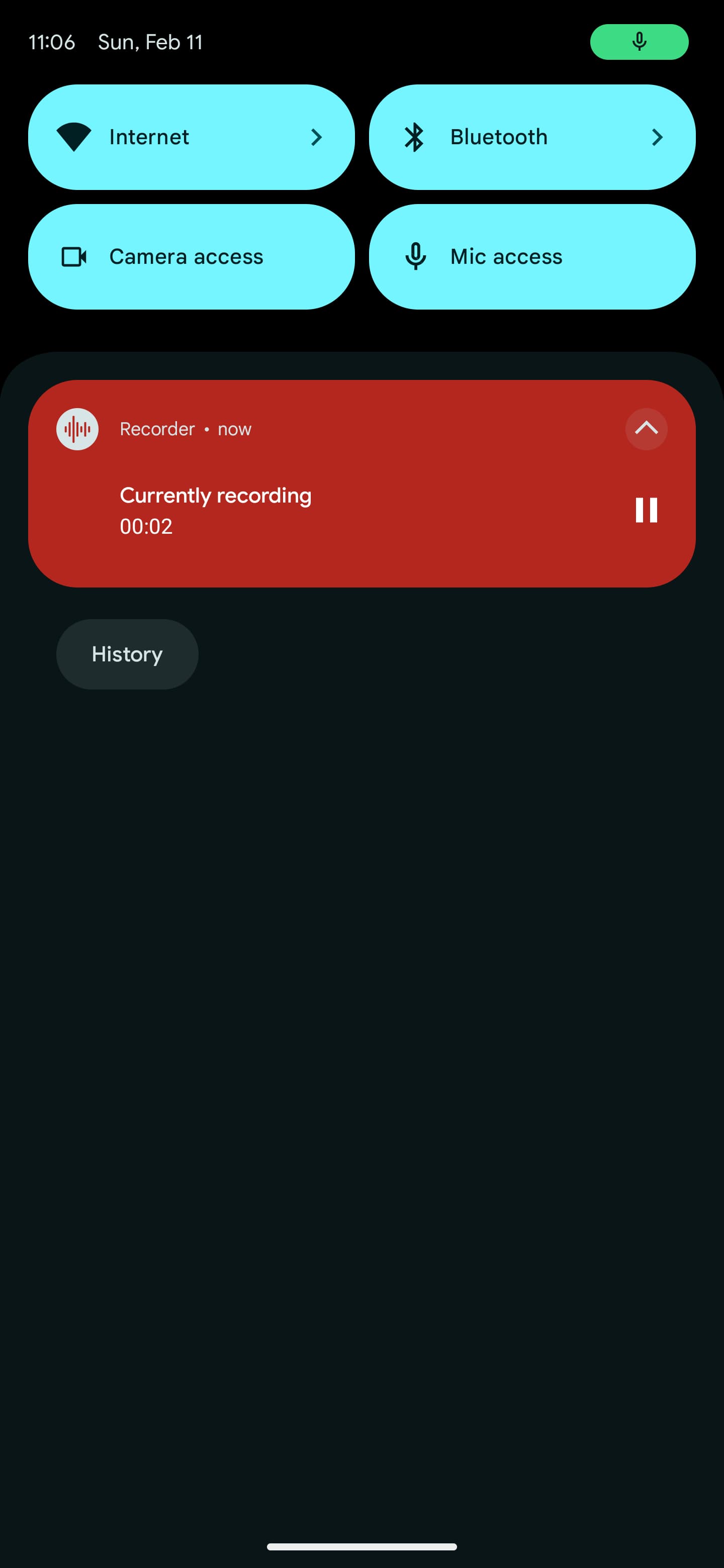Open the Internet quick settings tile
This screenshot has width=724, height=1568.
(191, 137)
